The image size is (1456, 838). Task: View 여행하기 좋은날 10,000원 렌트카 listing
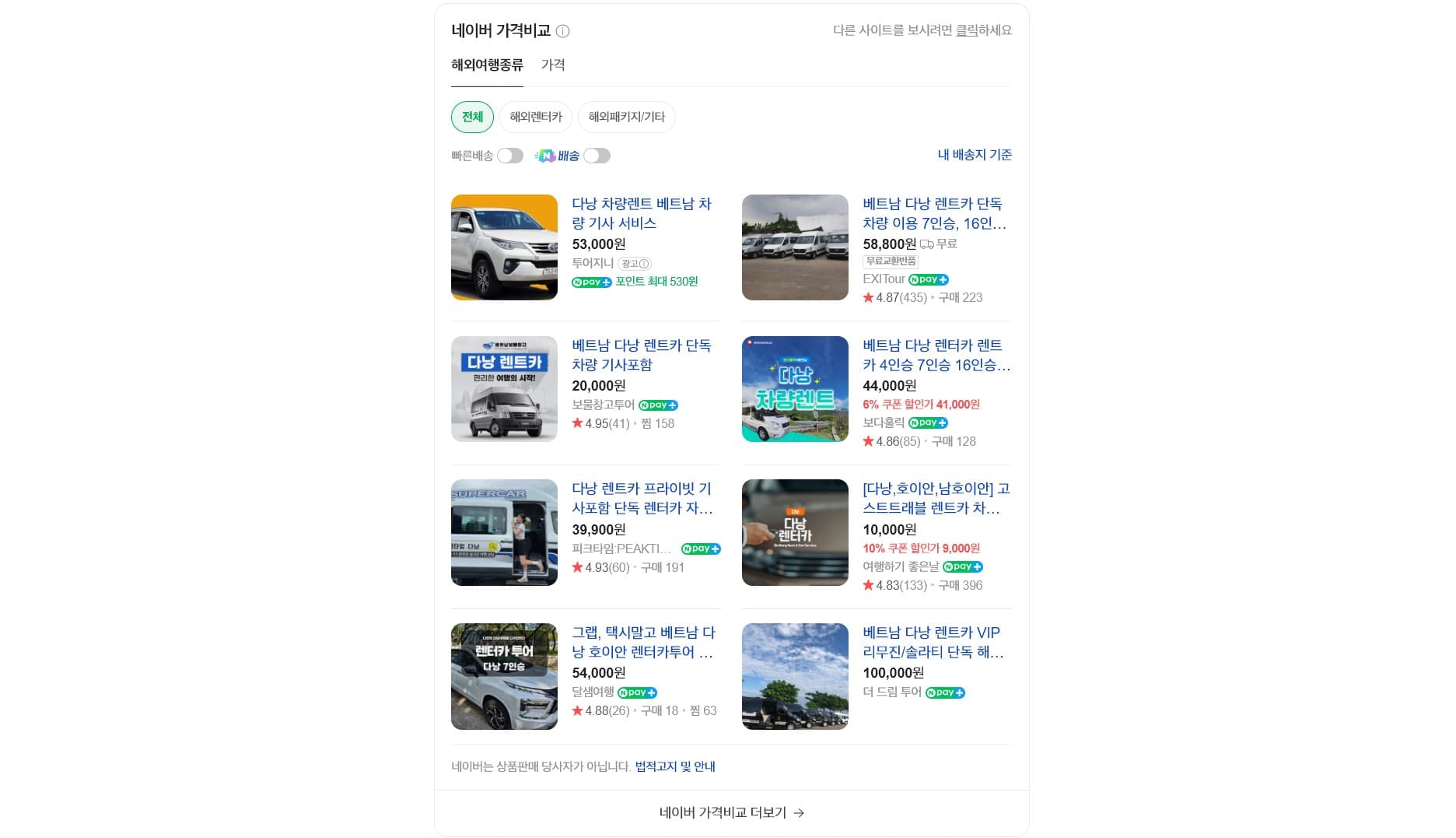(936, 498)
